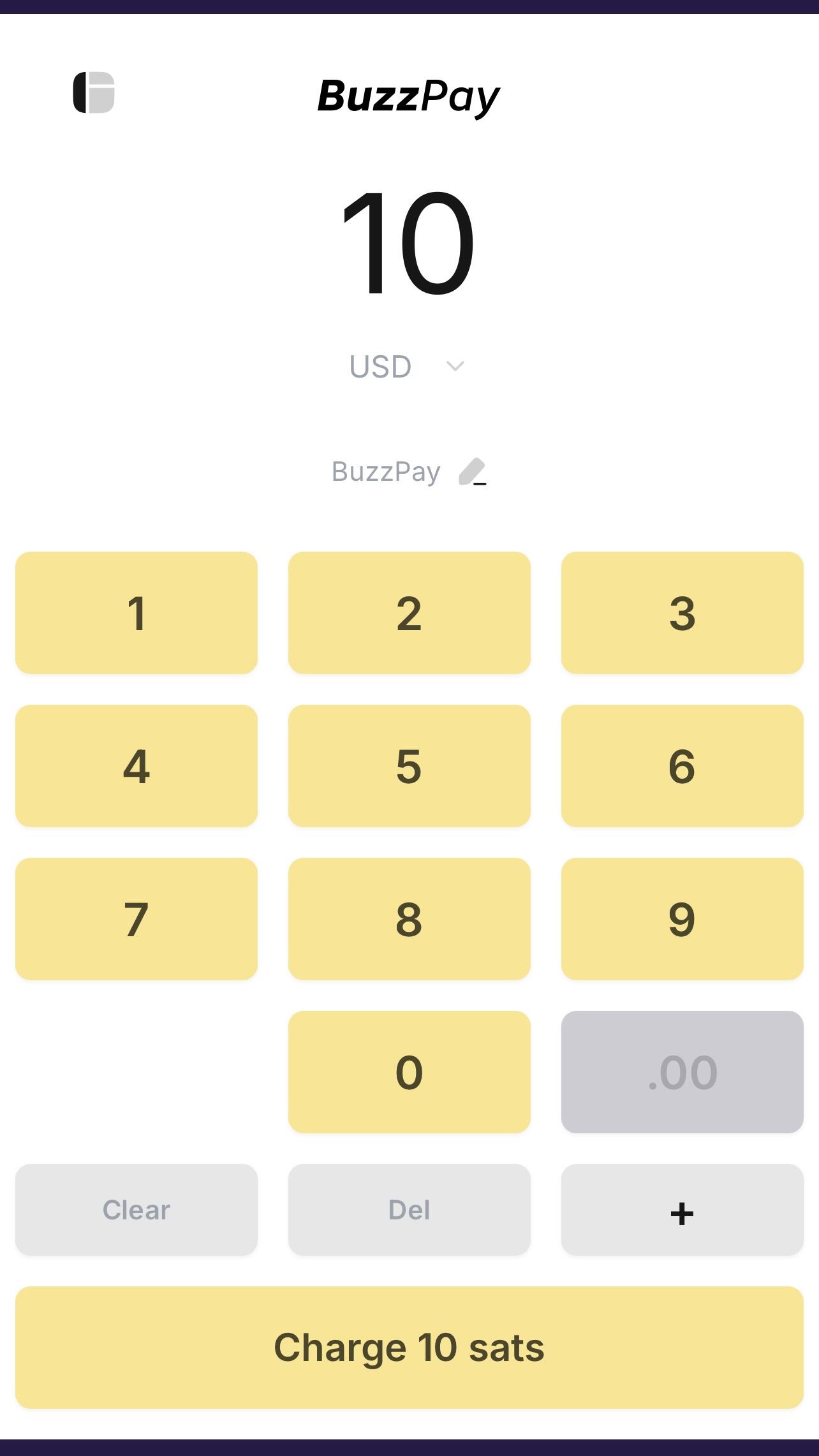Enter digit 1 on the keypad
The image size is (819, 1456).
(x=136, y=613)
